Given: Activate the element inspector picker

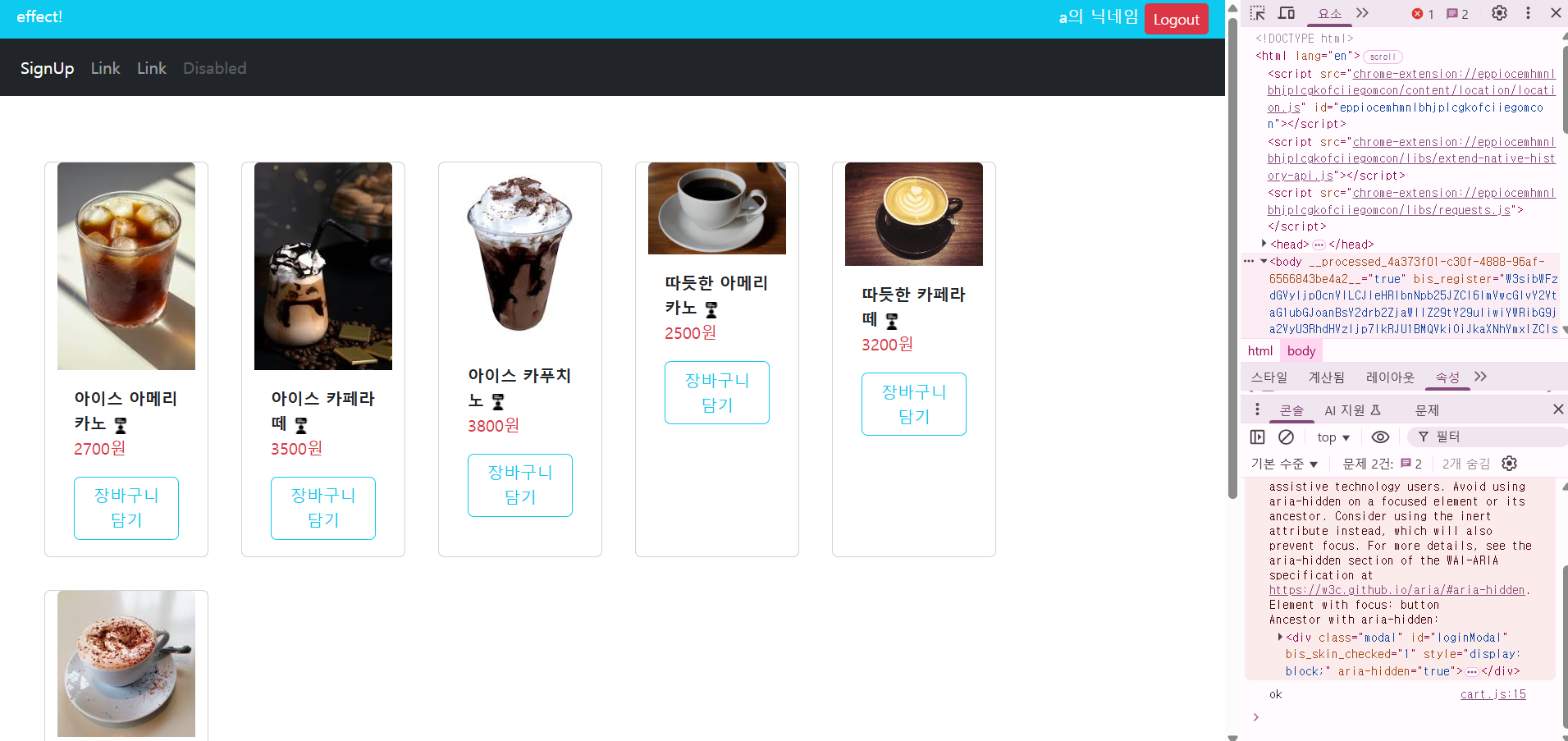Looking at the screenshot, I should [x=1258, y=13].
